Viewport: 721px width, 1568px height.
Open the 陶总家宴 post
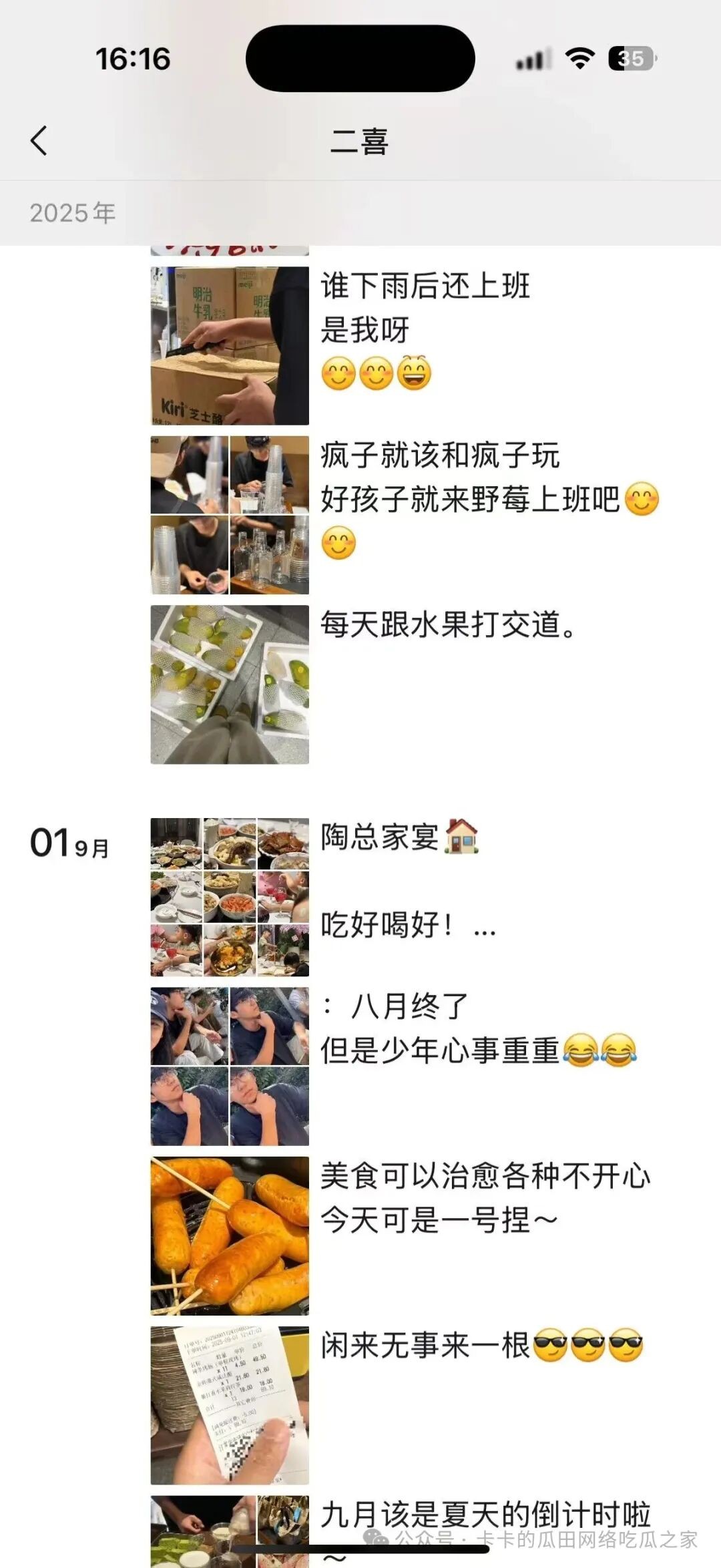(379, 837)
